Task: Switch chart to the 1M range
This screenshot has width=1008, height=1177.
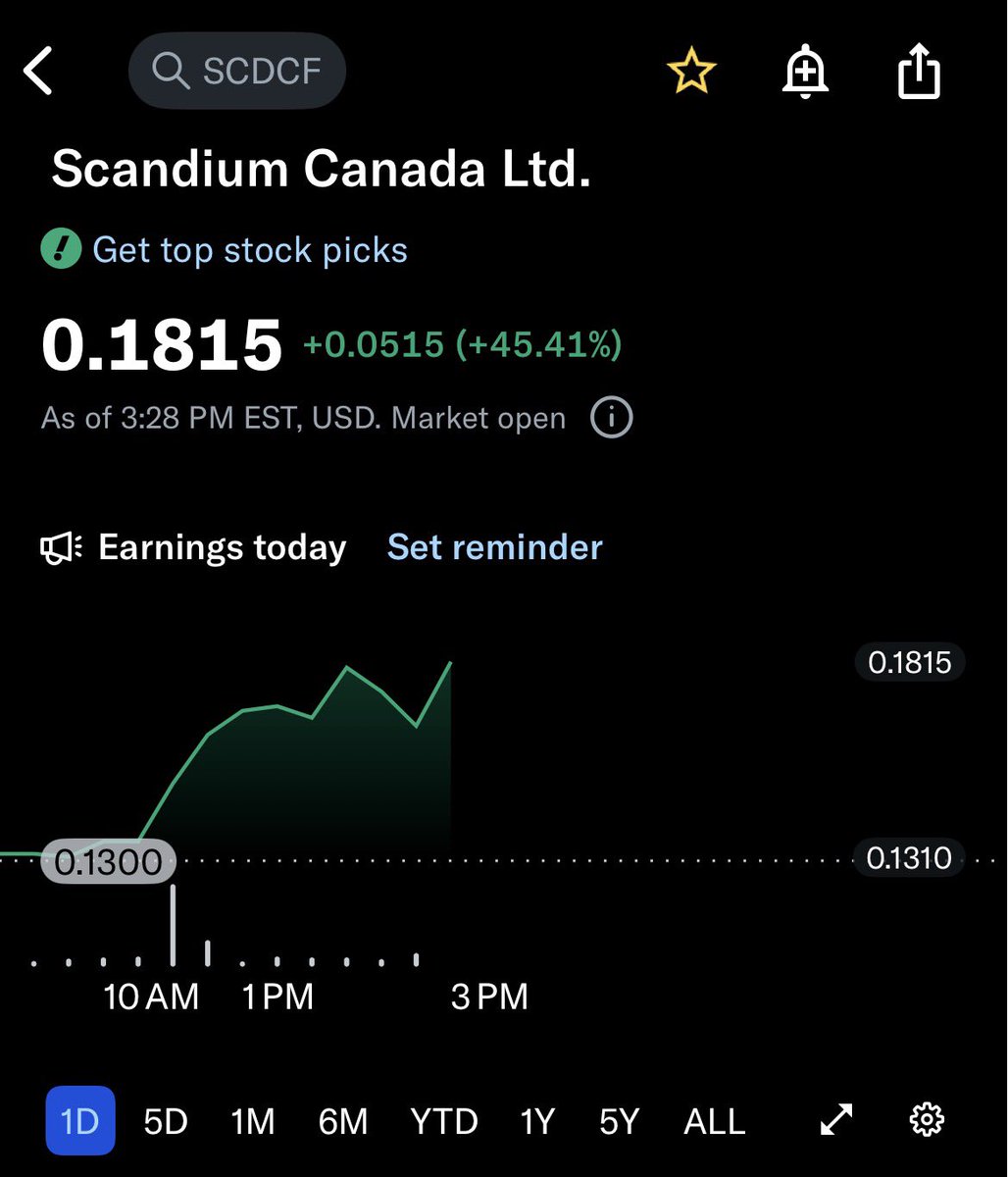Action: pyautogui.click(x=253, y=1120)
